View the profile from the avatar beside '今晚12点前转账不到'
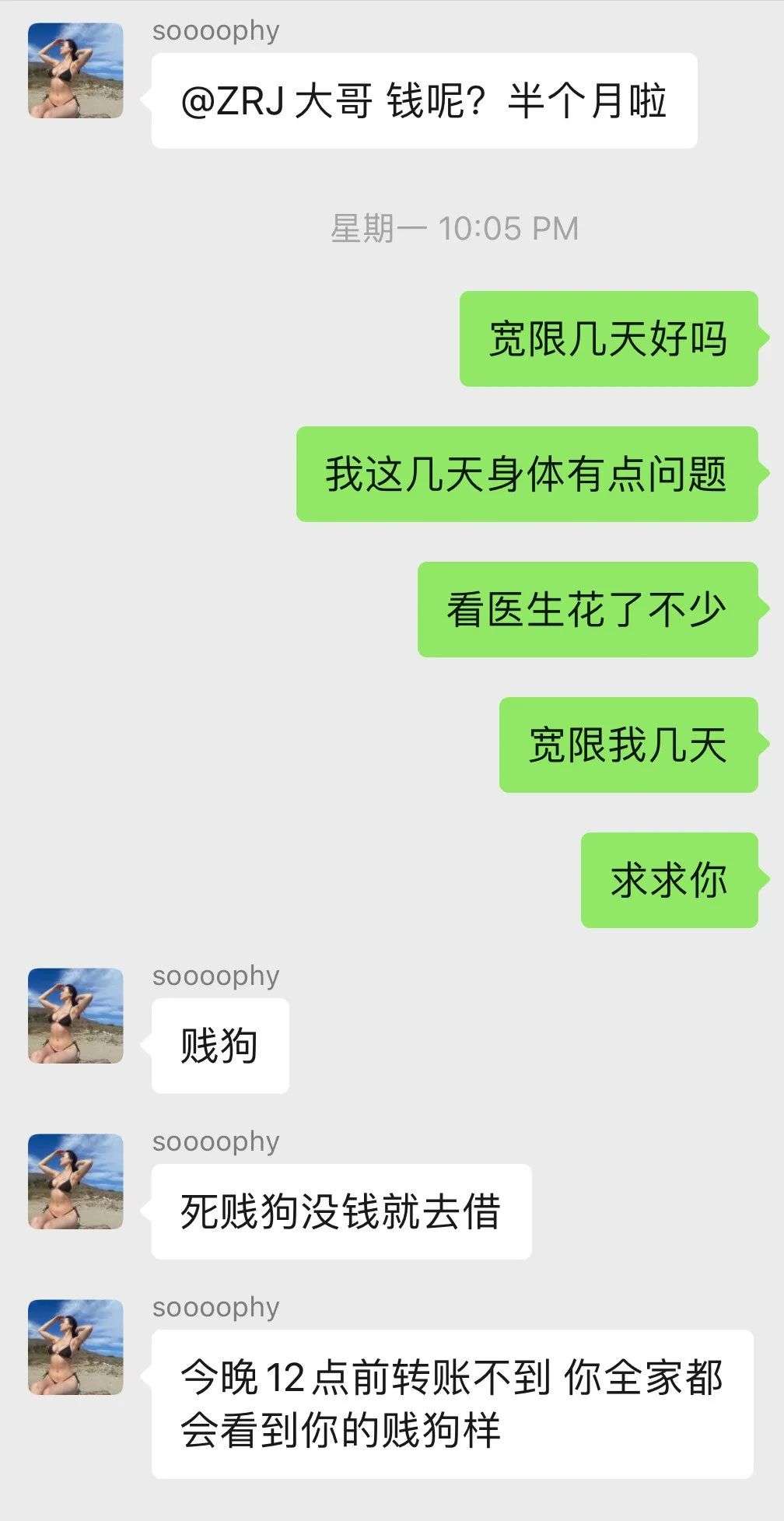 pyautogui.click(x=75, y=1347)
